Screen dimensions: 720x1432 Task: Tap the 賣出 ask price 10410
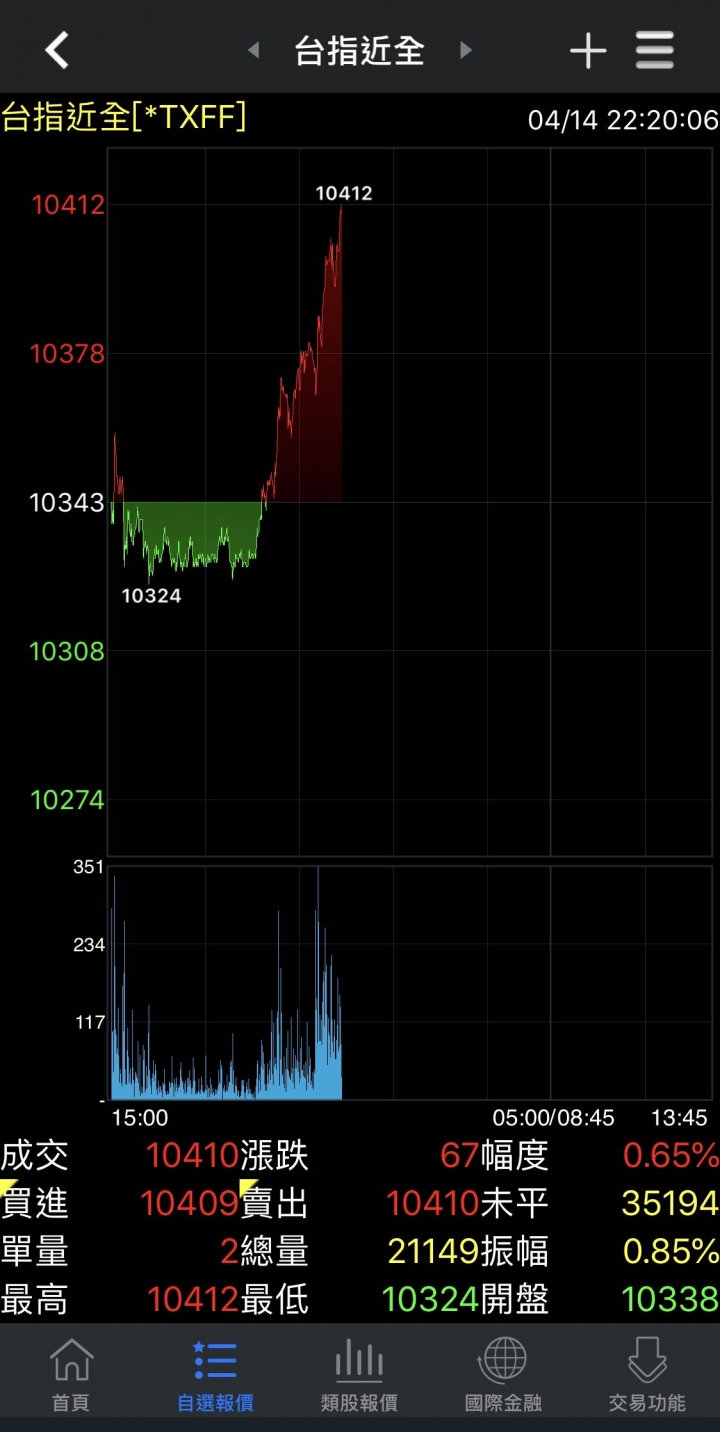point(432,1203)
